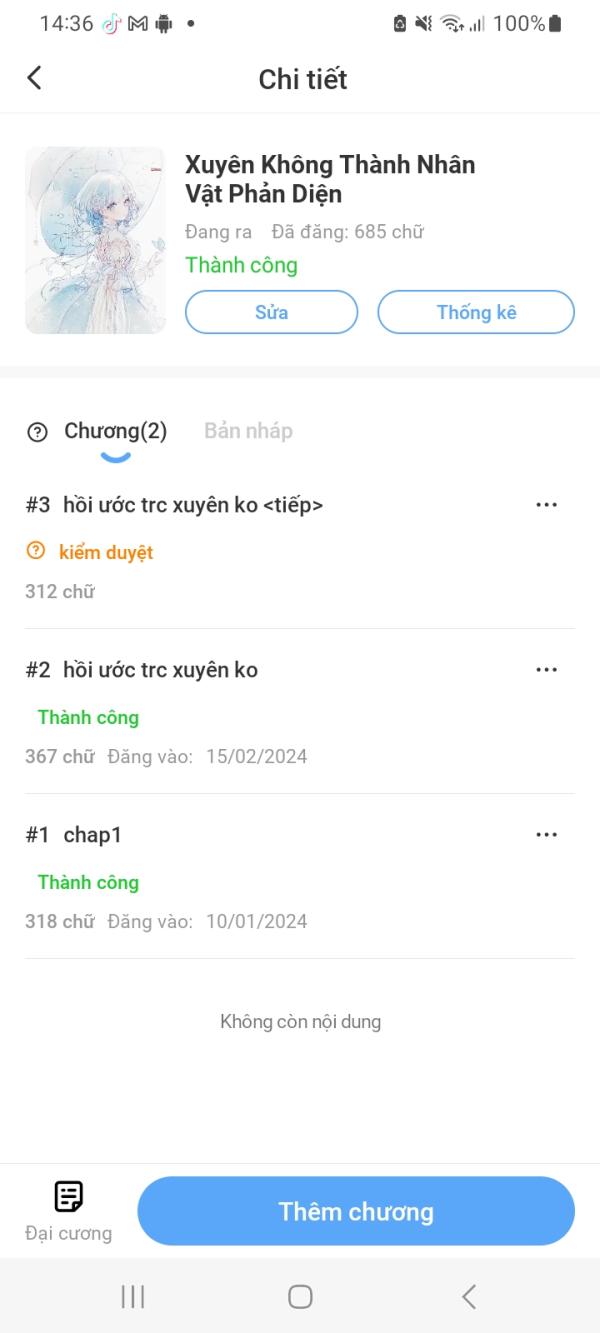
Task: Open more options for chapter #3
Action: tap(546, 505)
